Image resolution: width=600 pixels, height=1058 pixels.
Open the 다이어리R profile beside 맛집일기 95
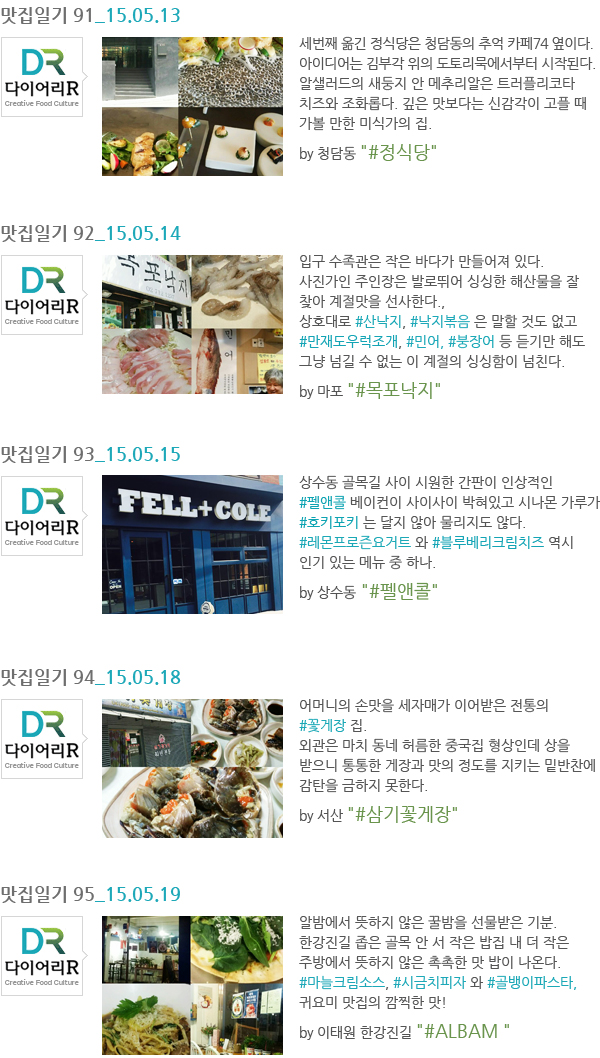[42, 955]
